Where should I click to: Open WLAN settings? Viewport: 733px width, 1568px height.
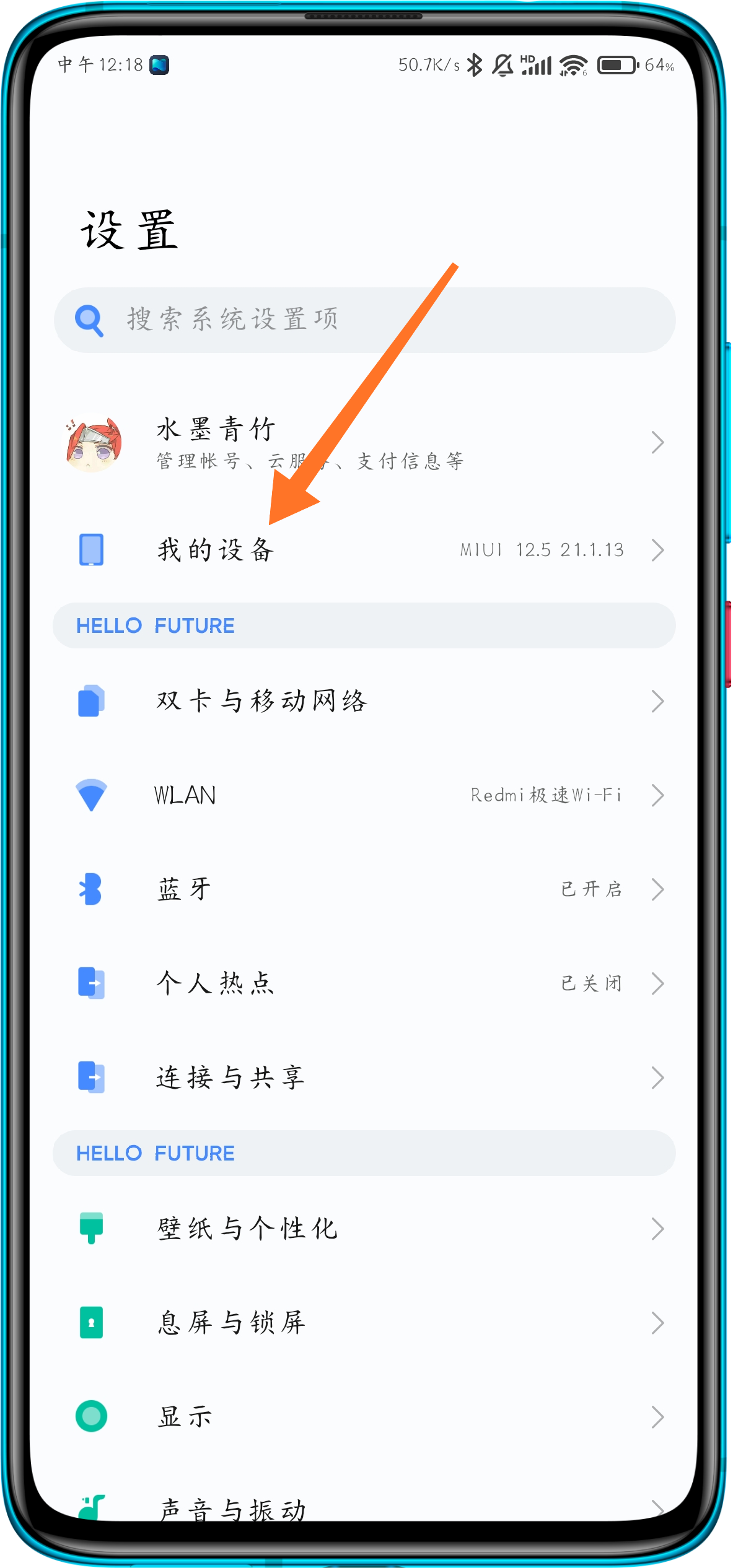[x=364, y=795]
